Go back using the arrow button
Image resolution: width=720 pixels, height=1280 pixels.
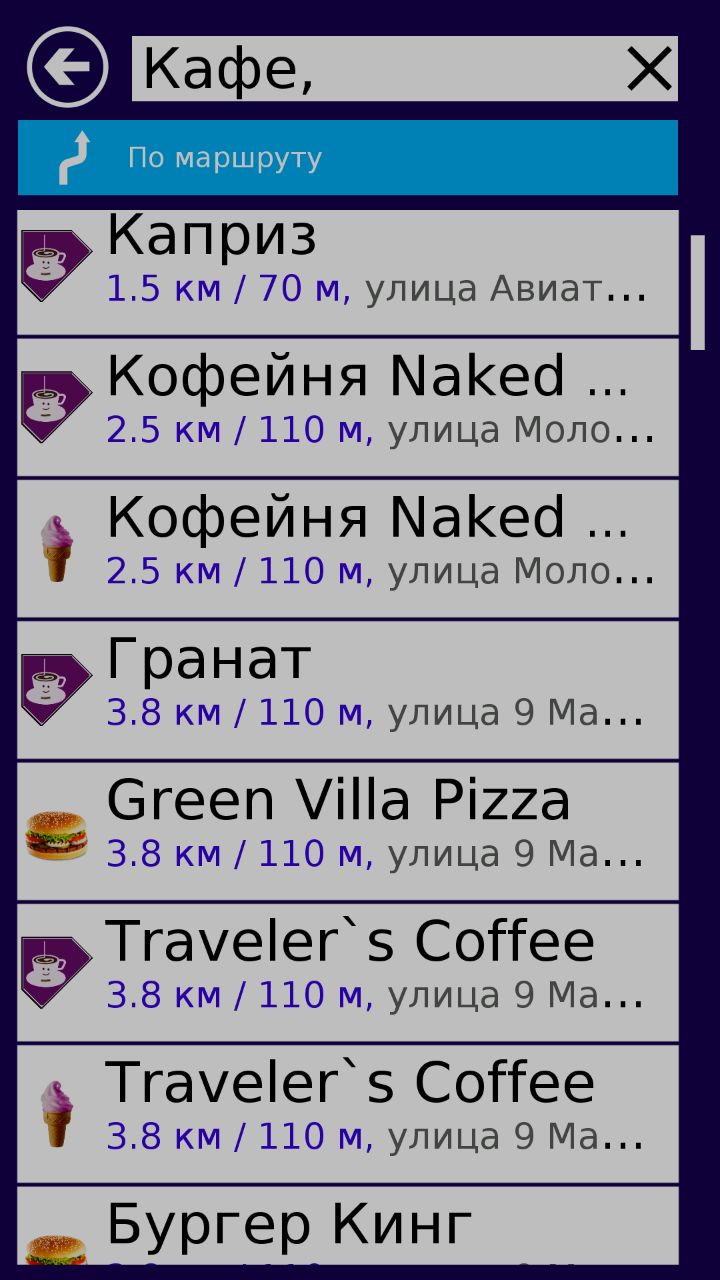pos(67,68)
